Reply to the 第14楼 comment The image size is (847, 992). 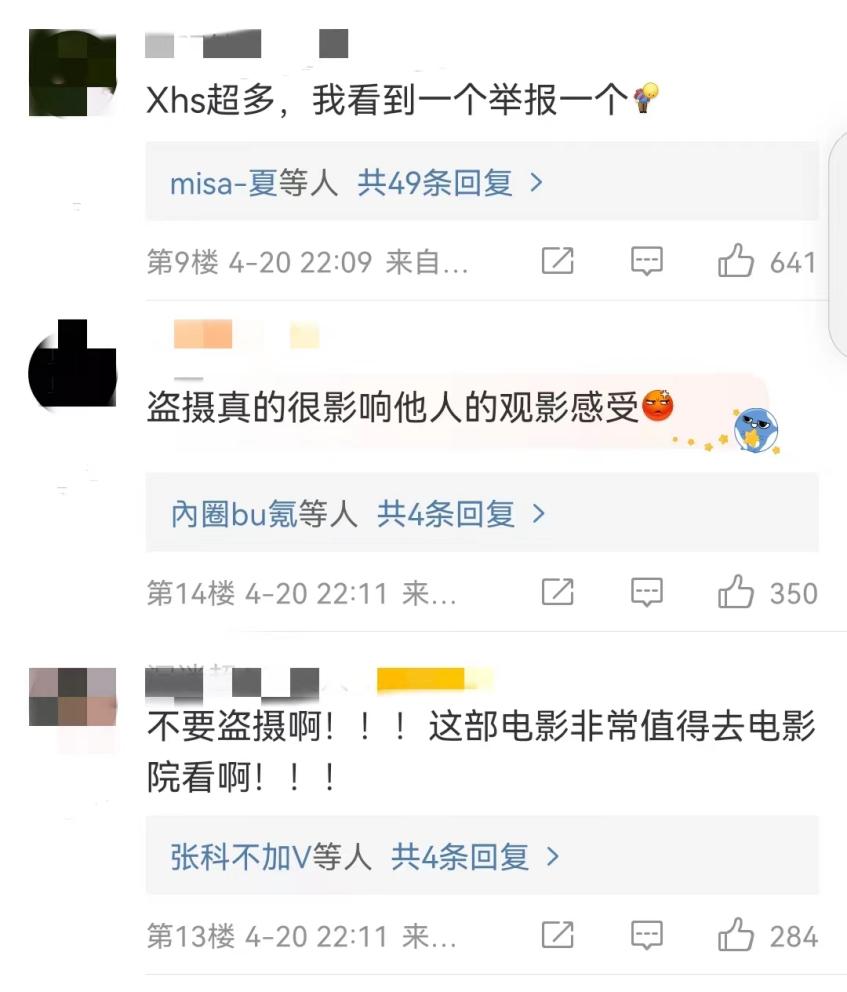[647, 592]
